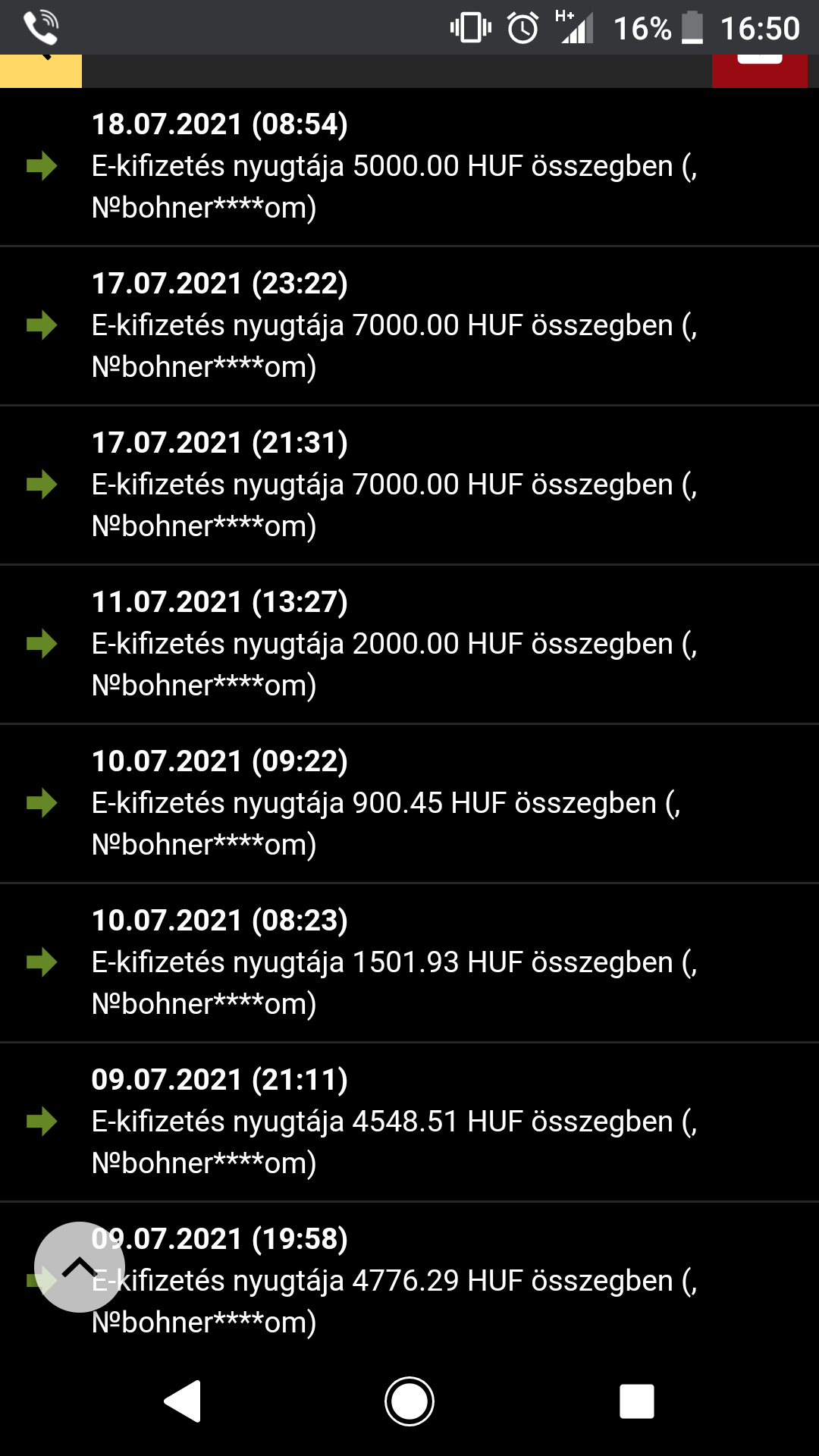819x1456 pixels.
Task: Return to the home screen
Action: (409, 1401)
